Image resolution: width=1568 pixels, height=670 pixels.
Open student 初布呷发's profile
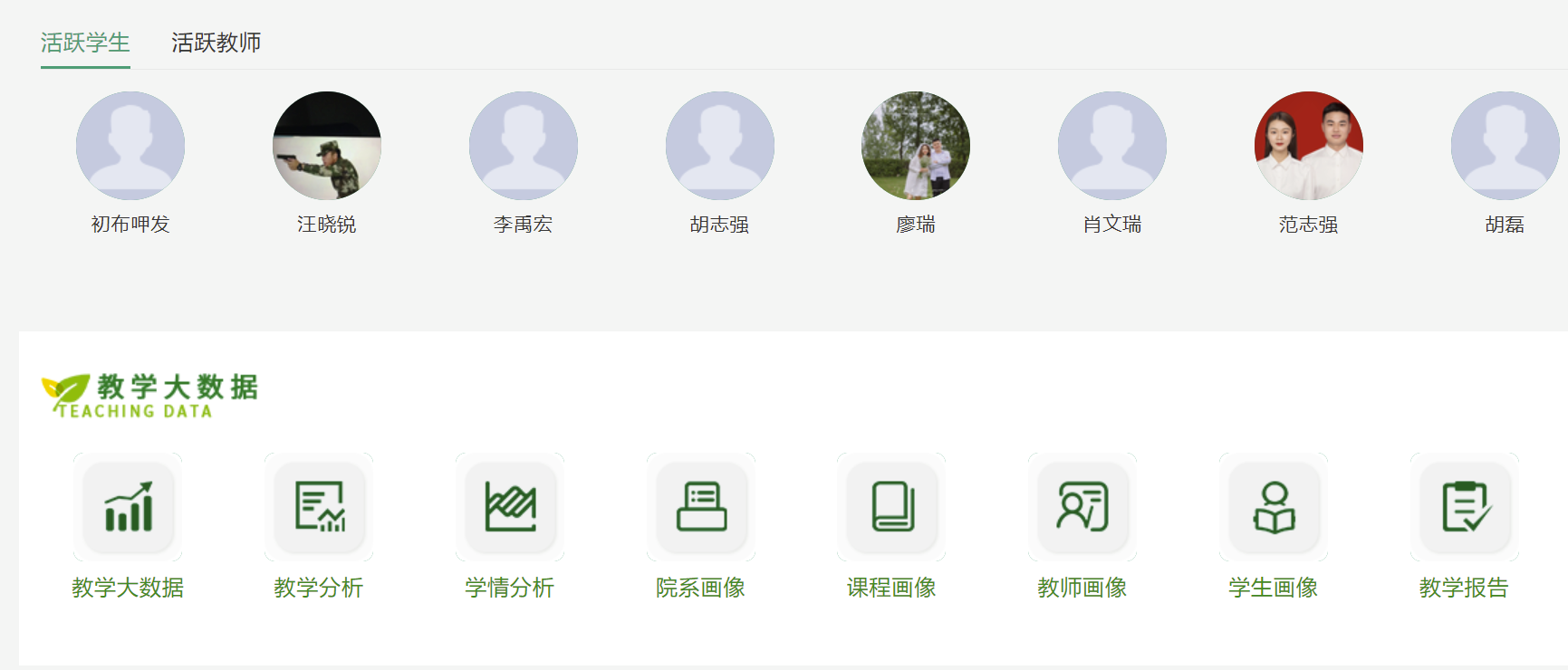130,146
